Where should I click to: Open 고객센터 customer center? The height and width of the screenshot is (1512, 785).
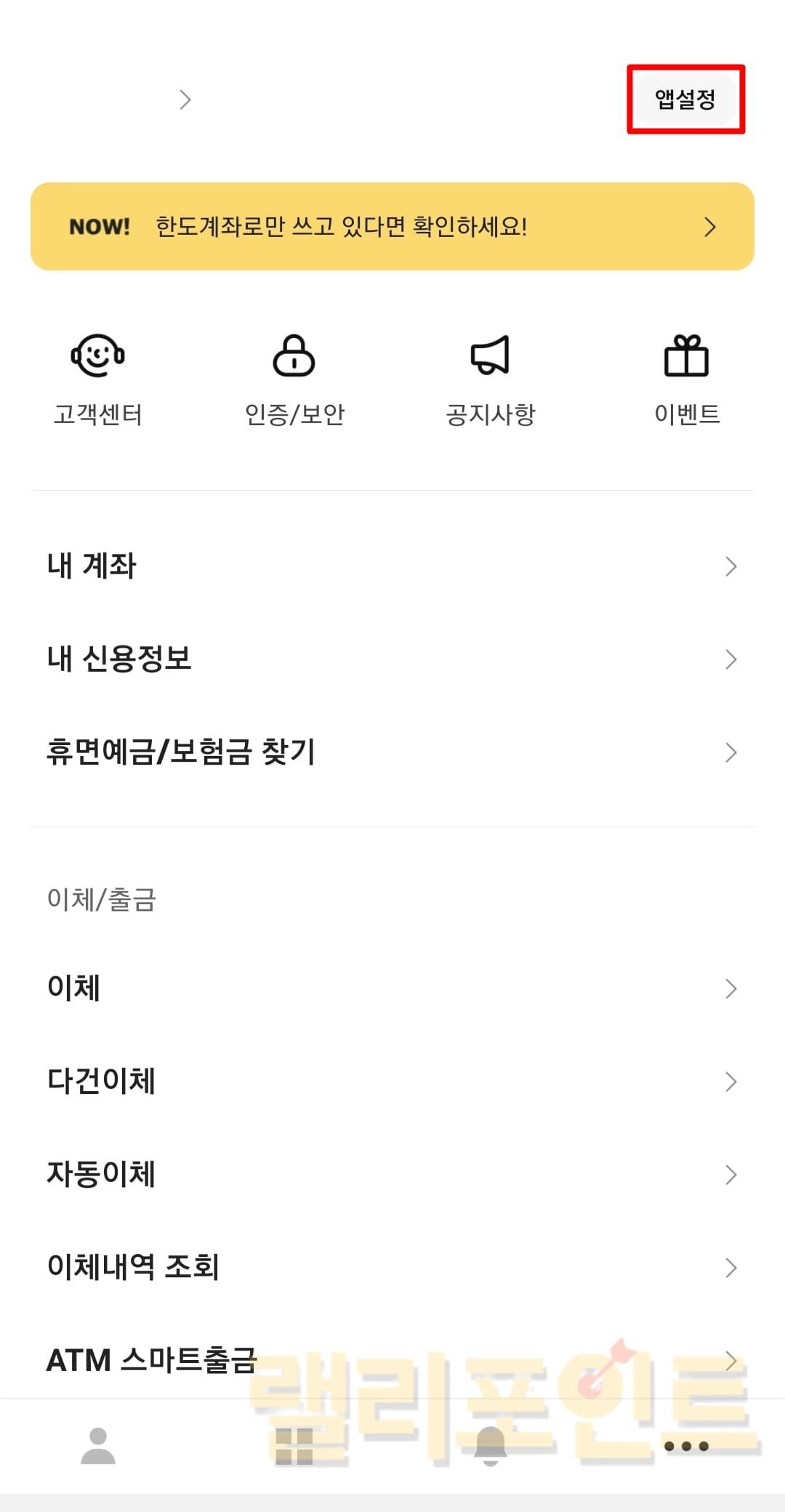pyautogui.click(x=97, y=378)
